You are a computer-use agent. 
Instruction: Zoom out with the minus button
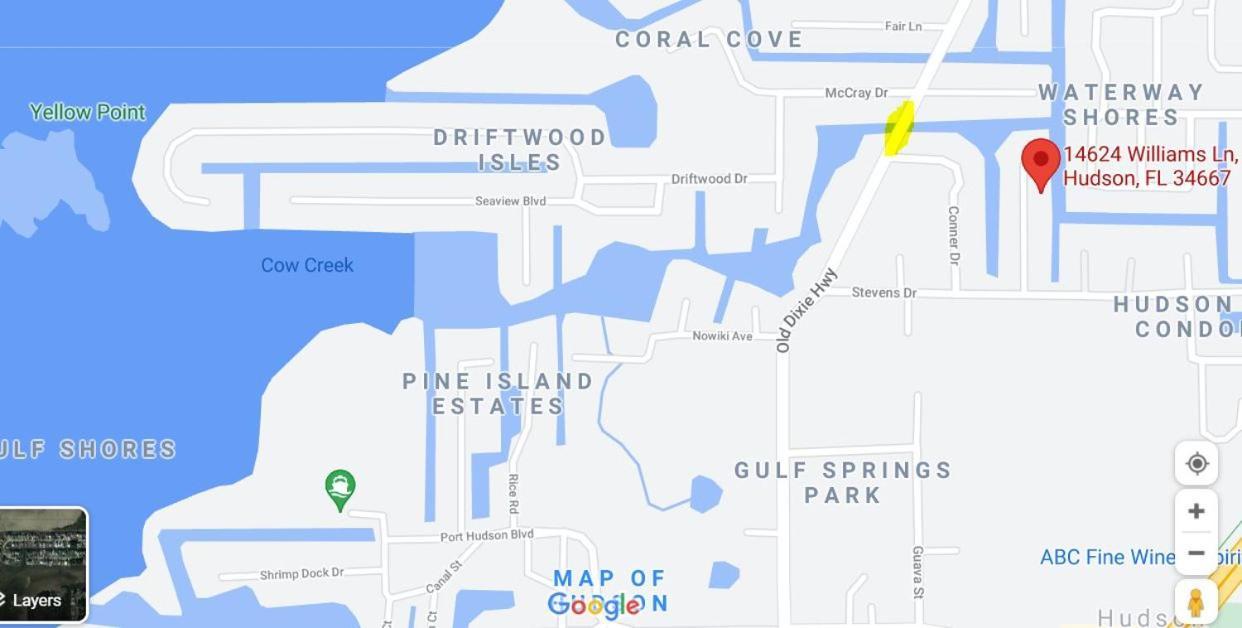pos(1196,553)
